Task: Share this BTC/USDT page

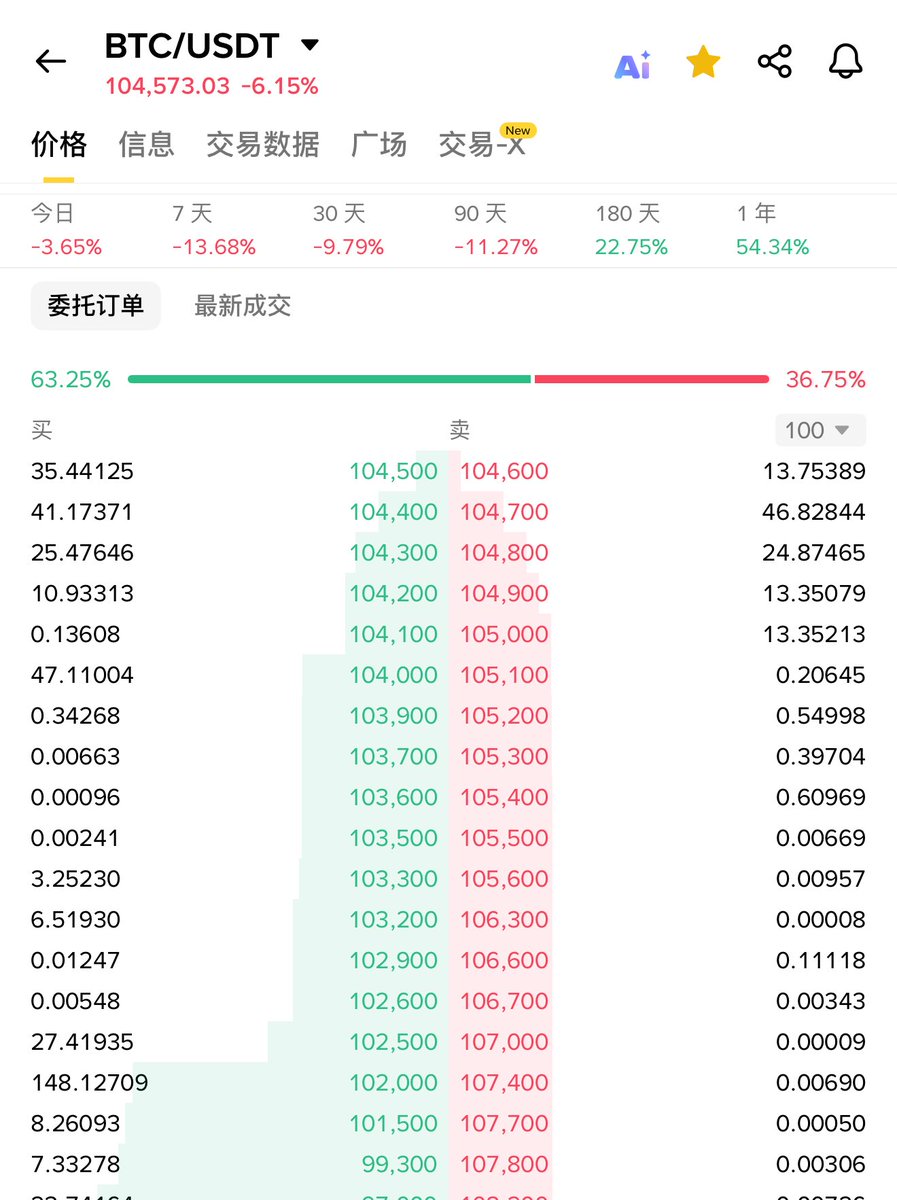Action: pos(775,62)
